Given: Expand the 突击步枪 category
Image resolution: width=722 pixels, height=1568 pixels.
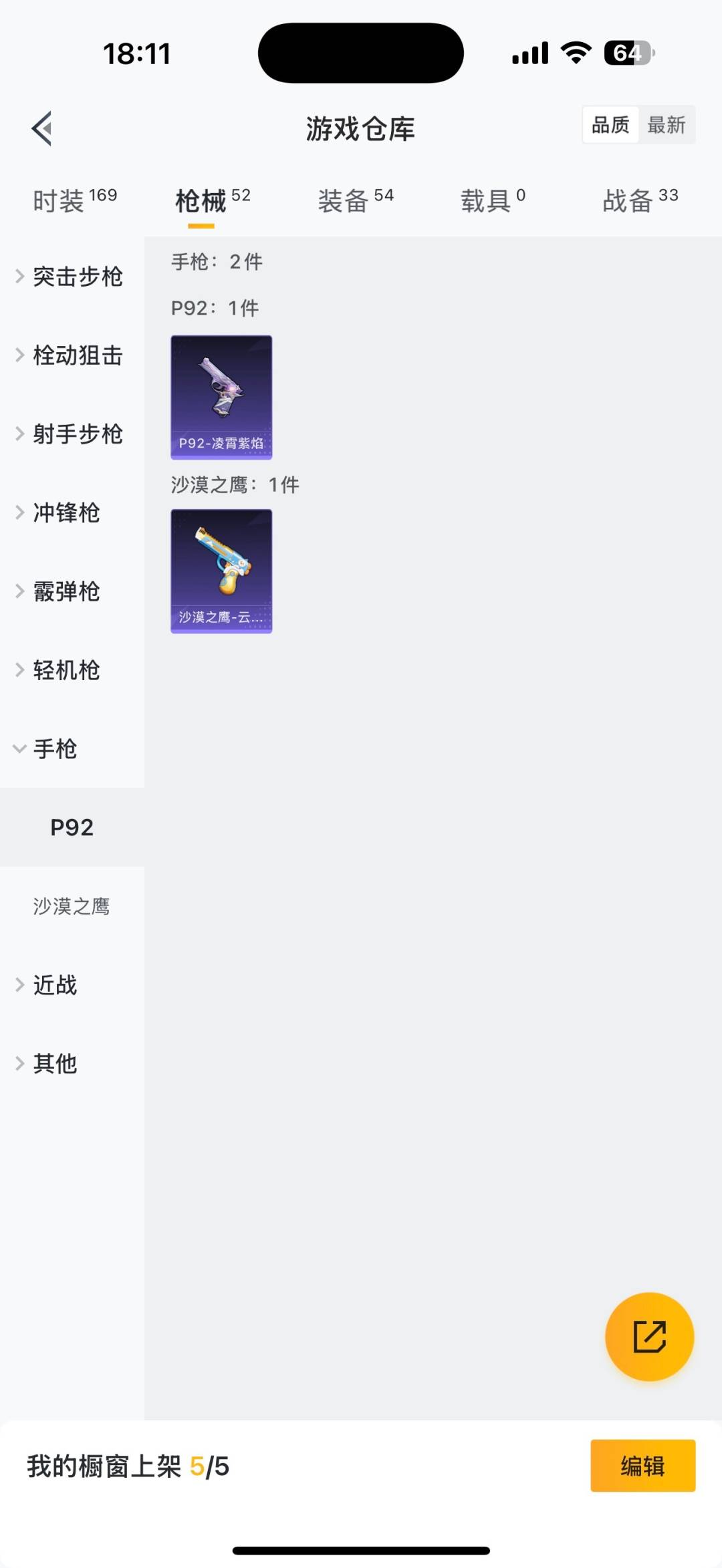Looking at the screenshot, I should coord(72,277).
